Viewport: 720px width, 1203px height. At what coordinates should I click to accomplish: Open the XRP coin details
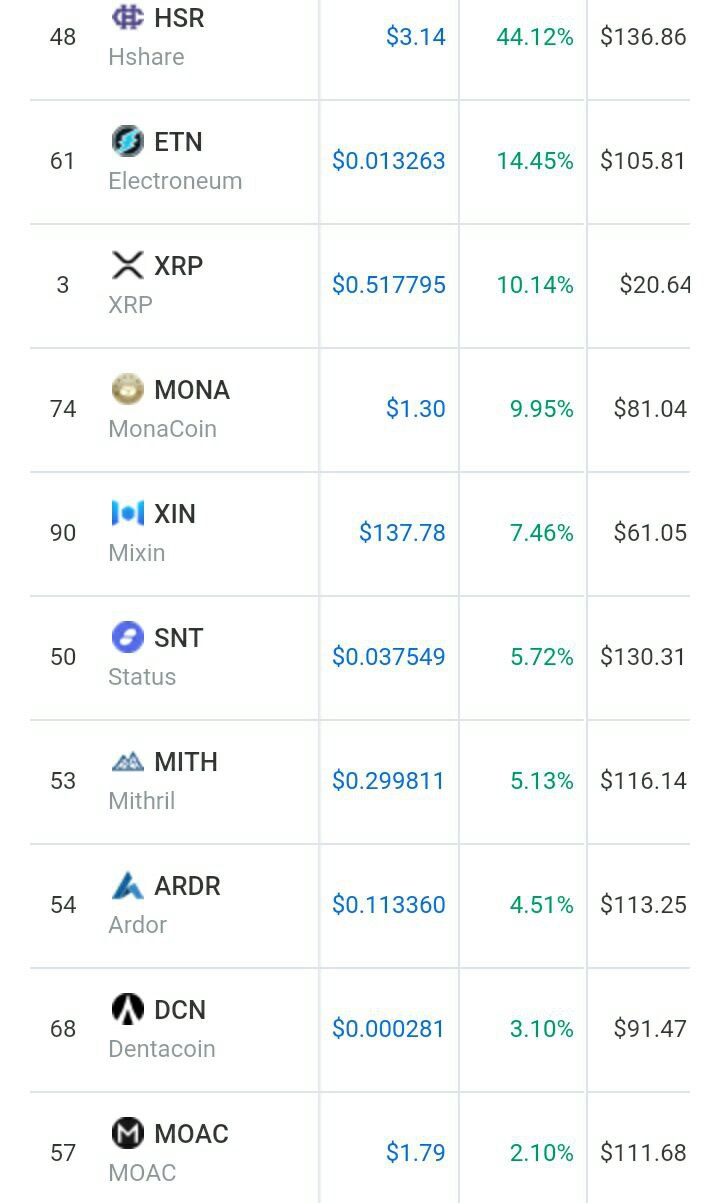click(x=156, y=284)
